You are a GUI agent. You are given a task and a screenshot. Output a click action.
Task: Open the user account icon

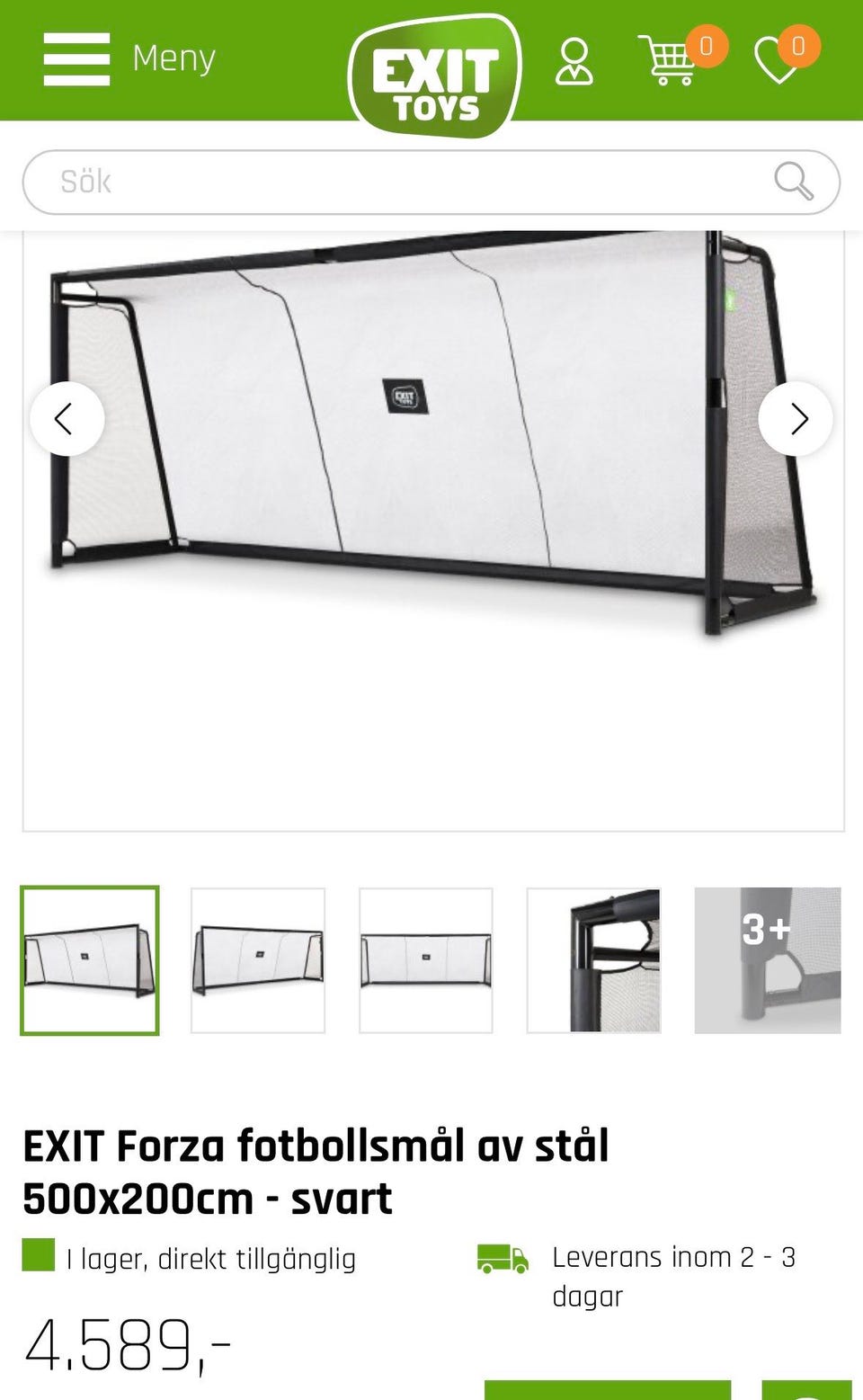[574, 61]
